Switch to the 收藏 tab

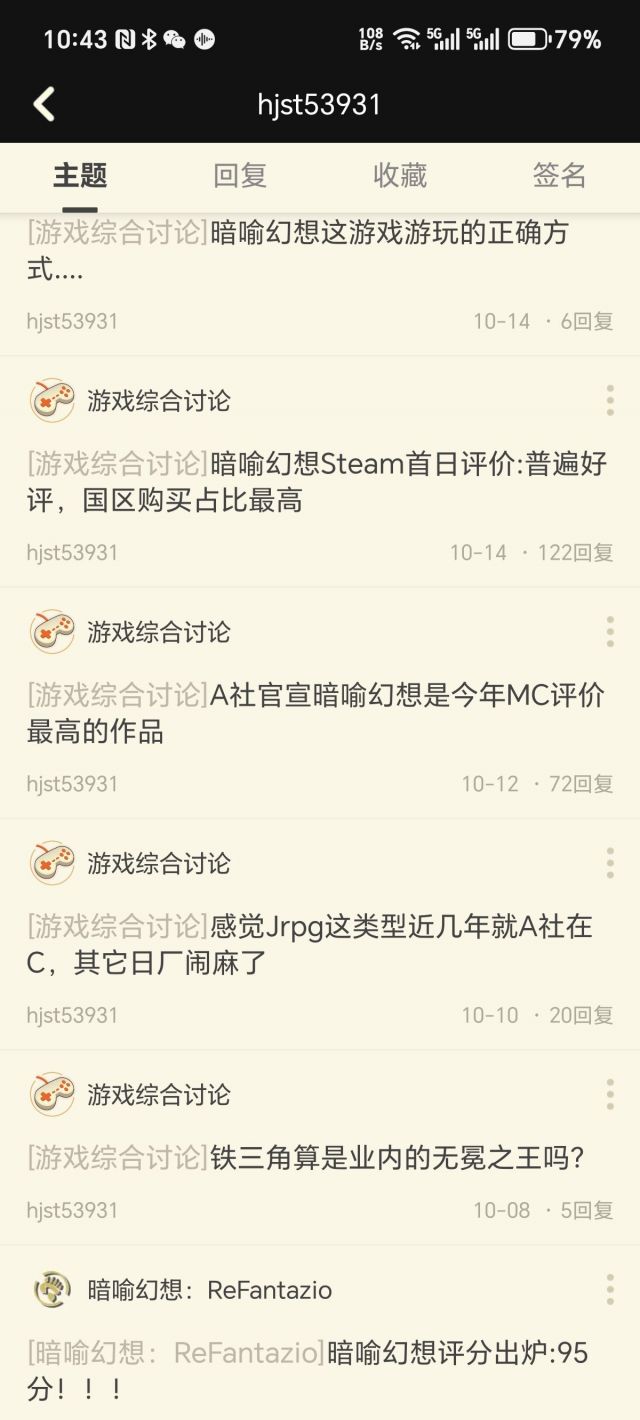pyautogui.click(x=400, y=176)
